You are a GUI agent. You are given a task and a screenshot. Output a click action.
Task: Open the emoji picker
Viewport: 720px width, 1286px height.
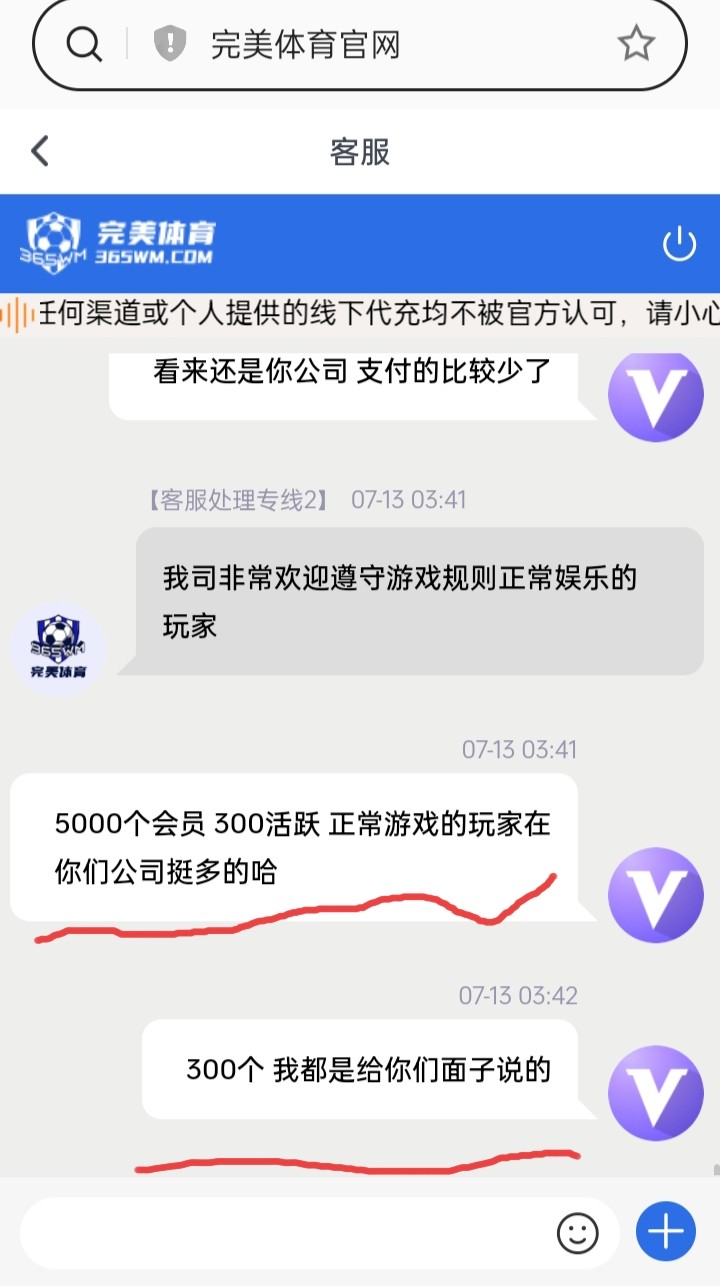click(x=577, y=1233)
